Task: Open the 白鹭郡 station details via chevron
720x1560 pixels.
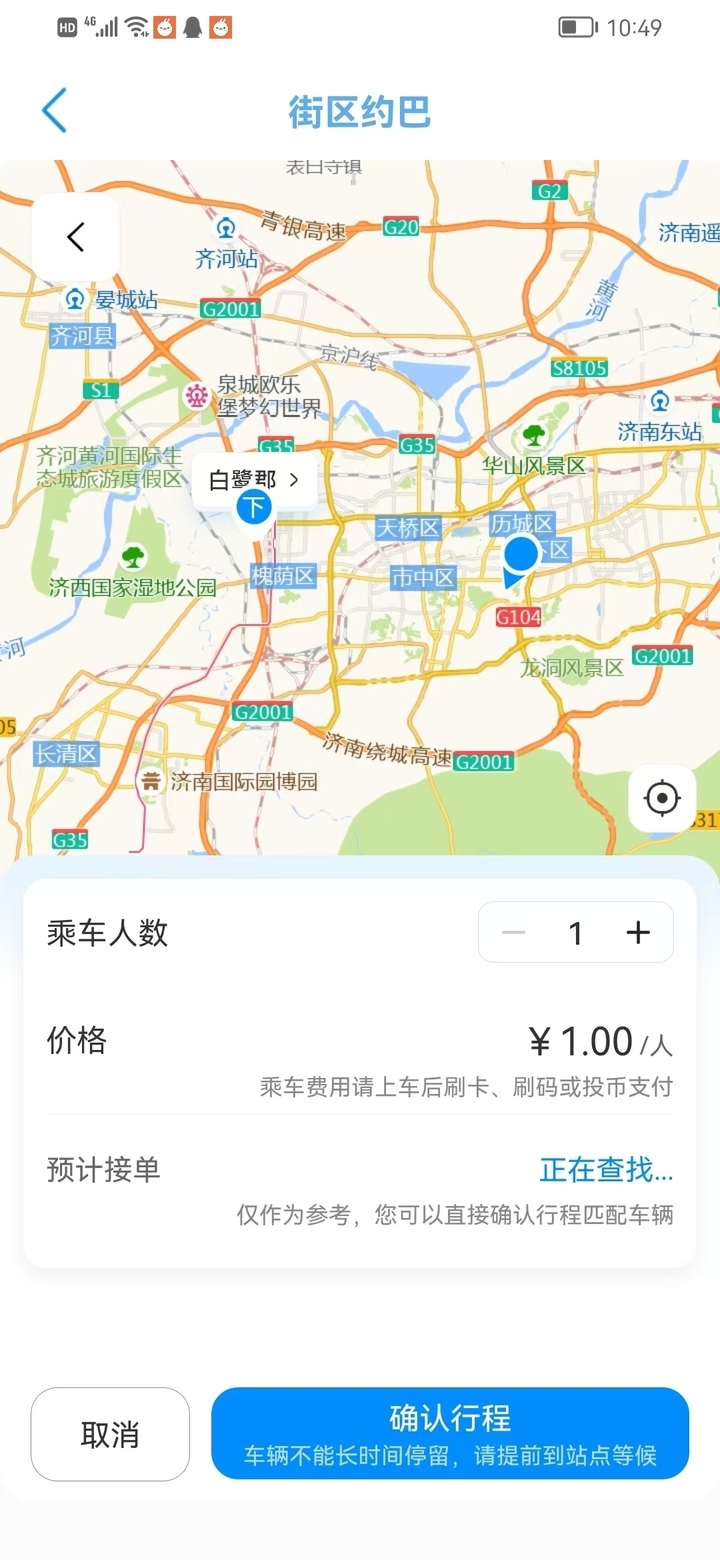Action: tap(293, 480)
